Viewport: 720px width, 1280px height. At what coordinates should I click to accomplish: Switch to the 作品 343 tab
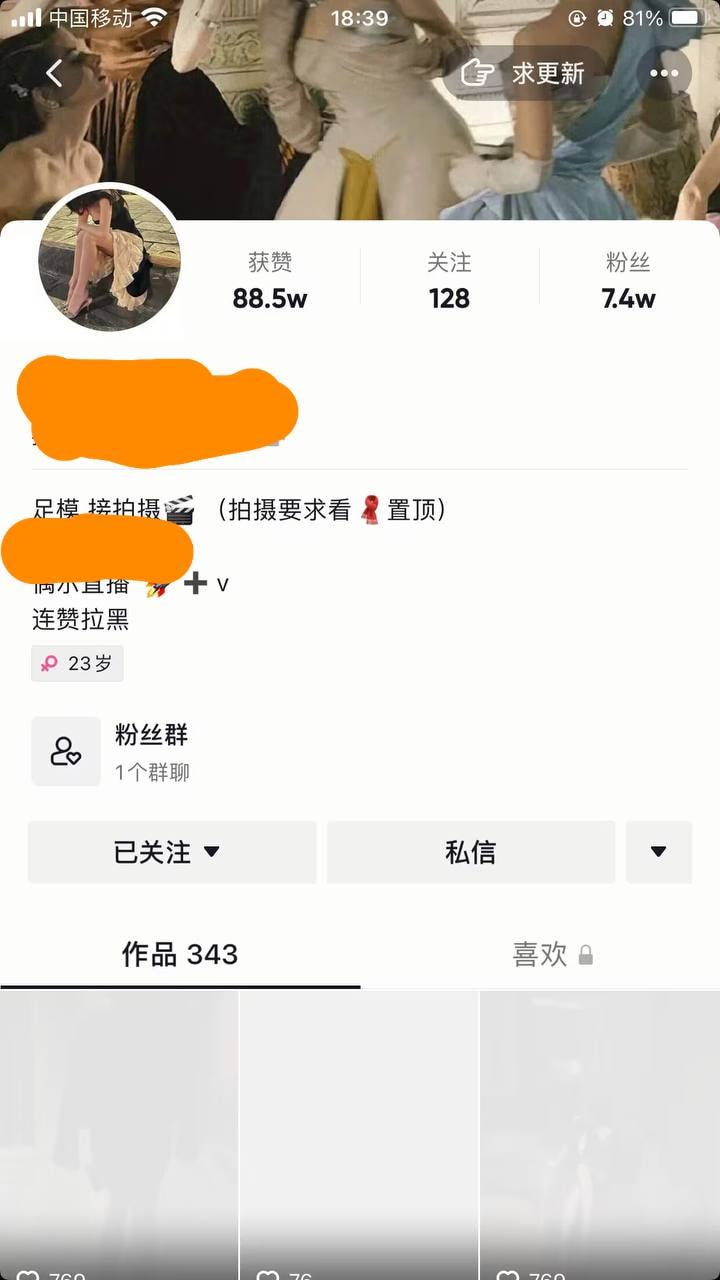(x=180, y=954)
